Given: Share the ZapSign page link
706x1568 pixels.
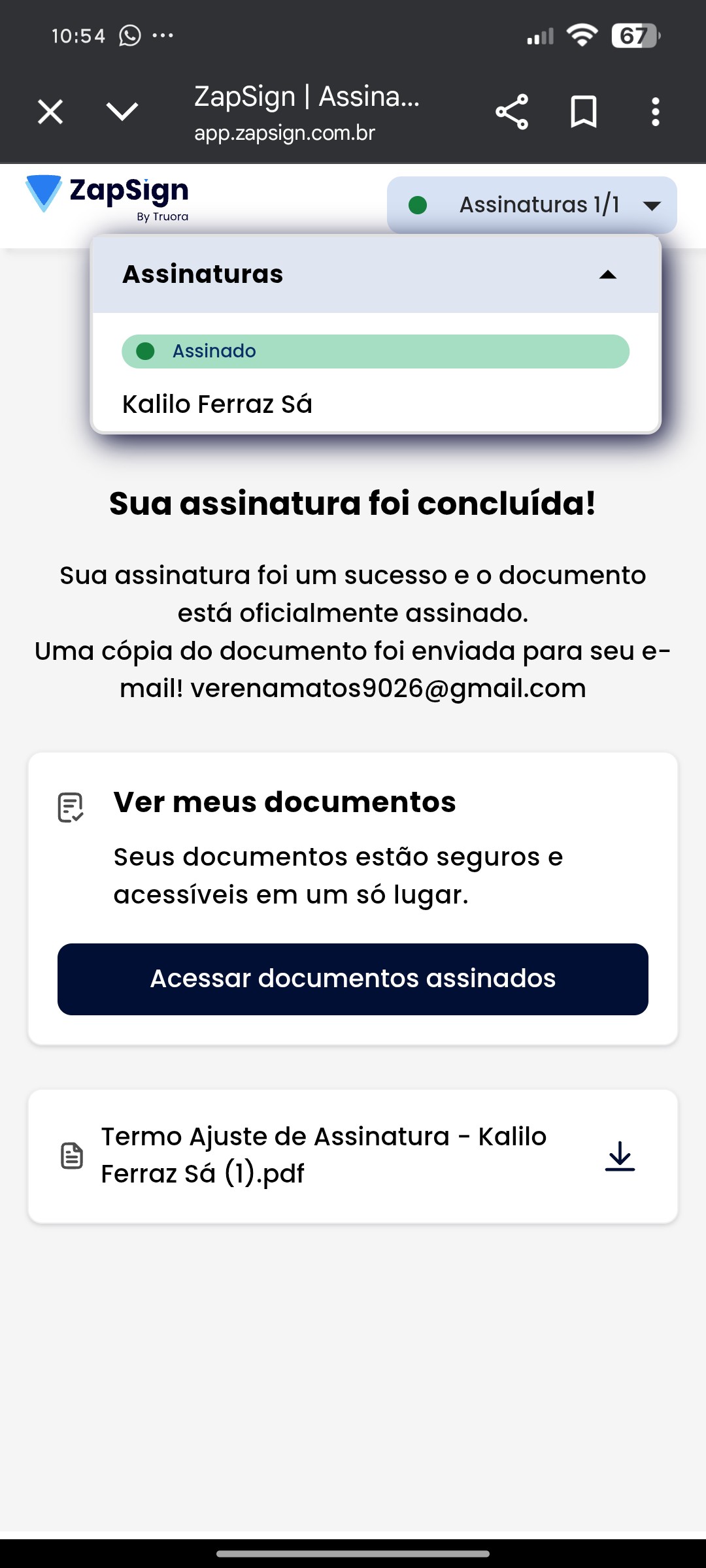Looking at the screenshot, I should [x=512, y=112].
